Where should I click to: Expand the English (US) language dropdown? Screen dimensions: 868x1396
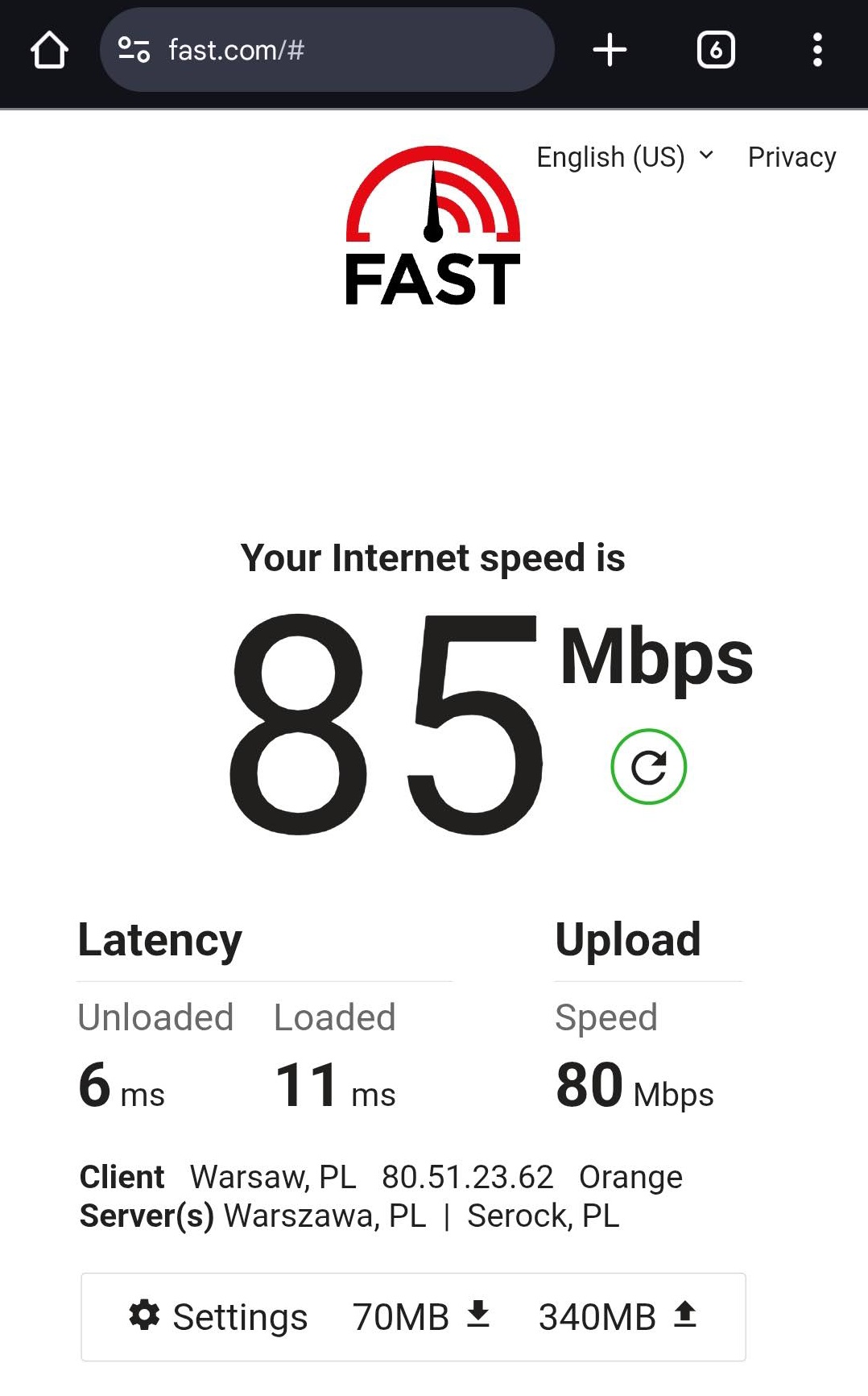tap(625, 157)
